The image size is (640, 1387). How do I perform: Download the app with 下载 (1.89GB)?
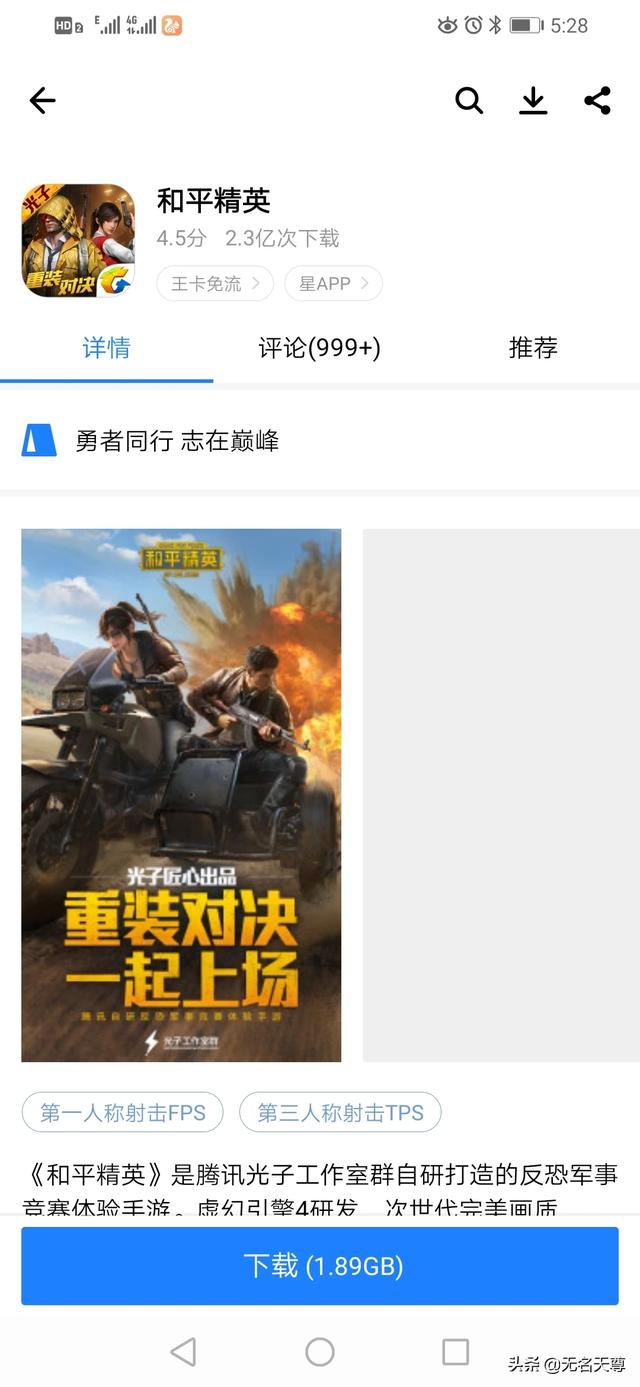[320, 1266]
